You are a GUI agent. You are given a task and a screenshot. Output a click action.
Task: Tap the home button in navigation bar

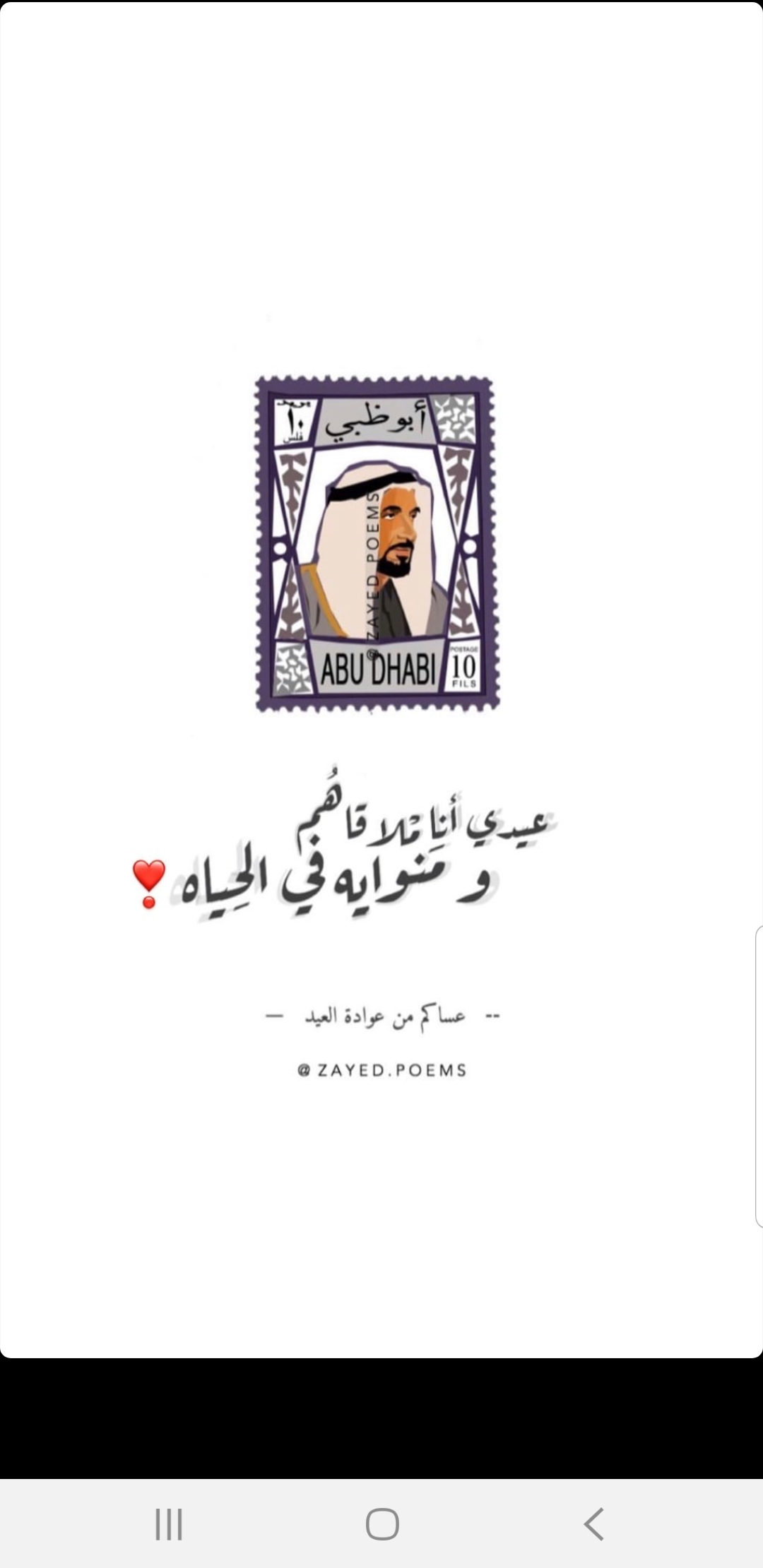point(382,1524)
